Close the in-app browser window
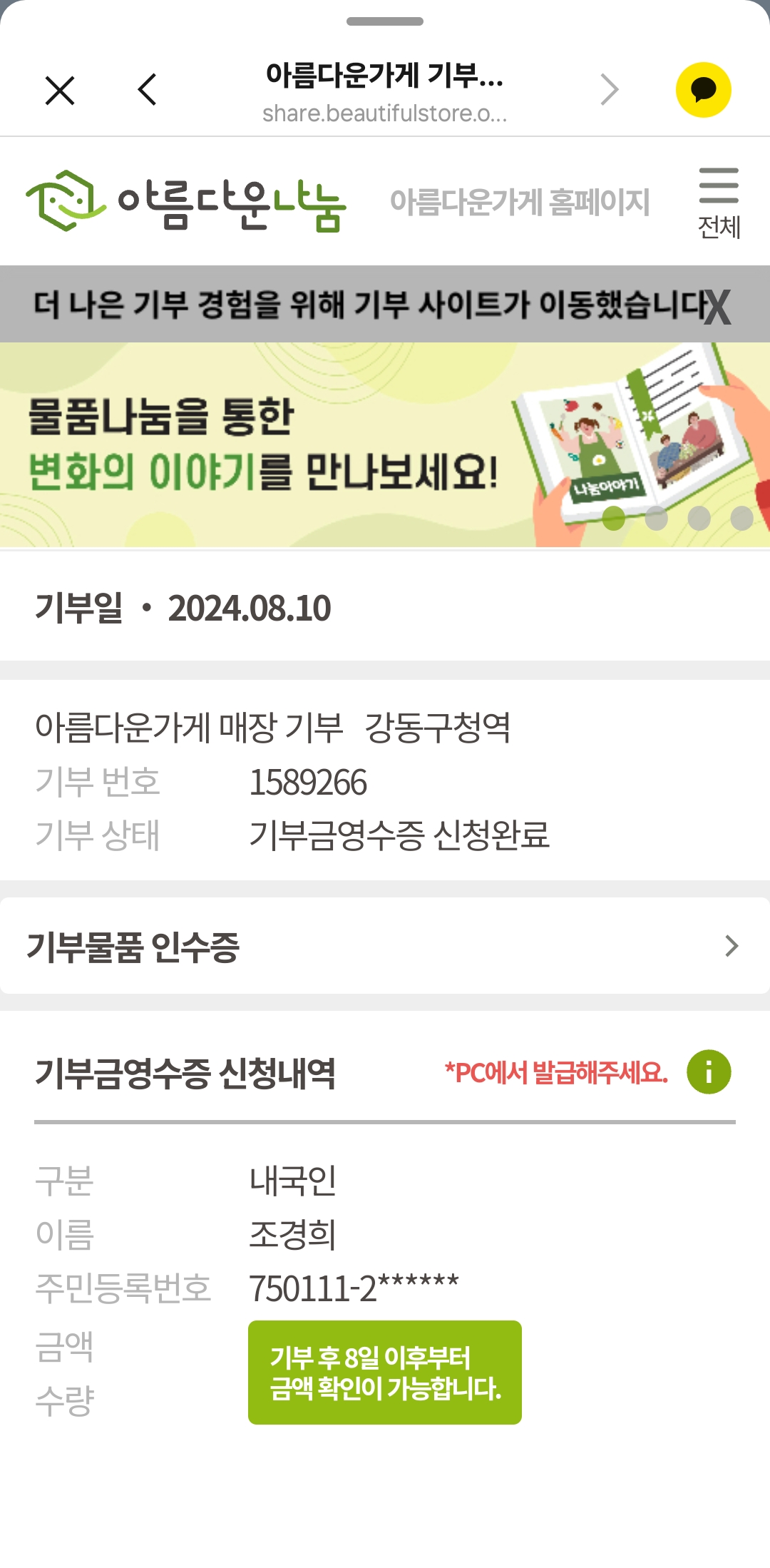 pyautogui.click(x=60, y=91)
